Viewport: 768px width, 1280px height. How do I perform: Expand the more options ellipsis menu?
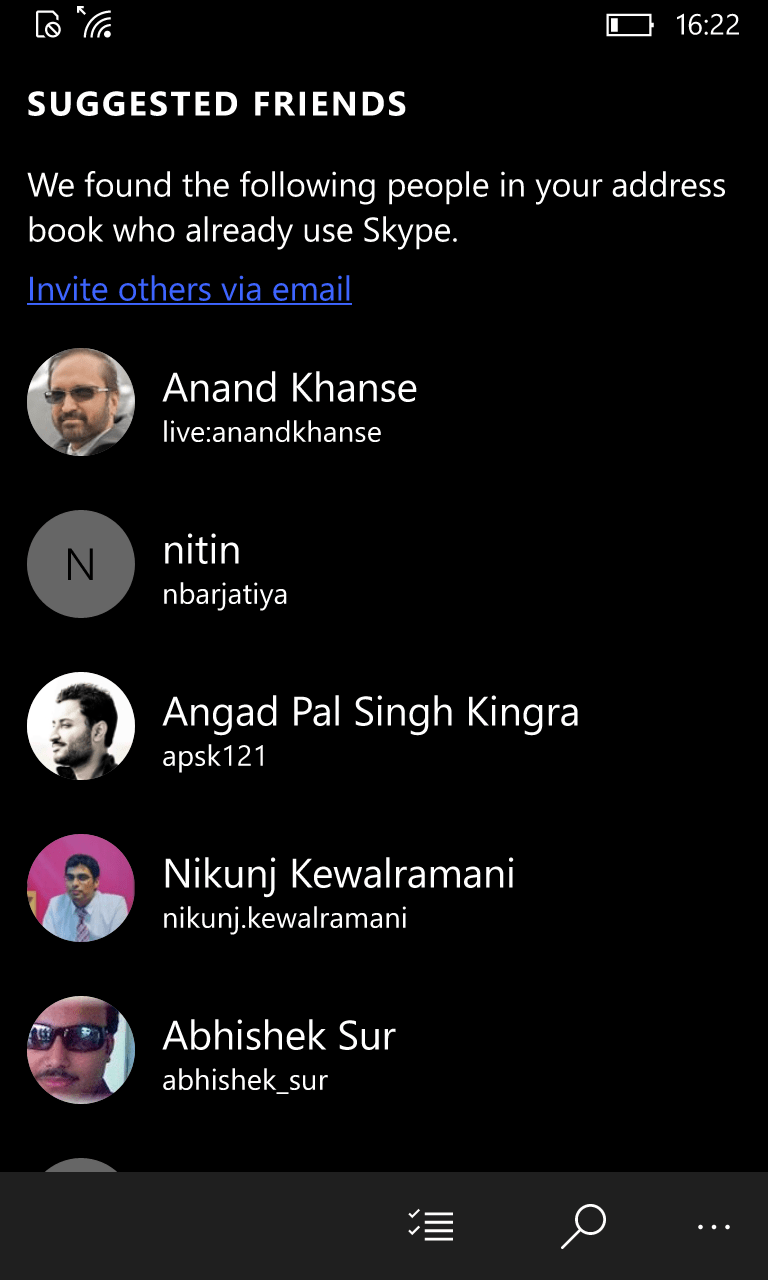(x=714, y=1226)
